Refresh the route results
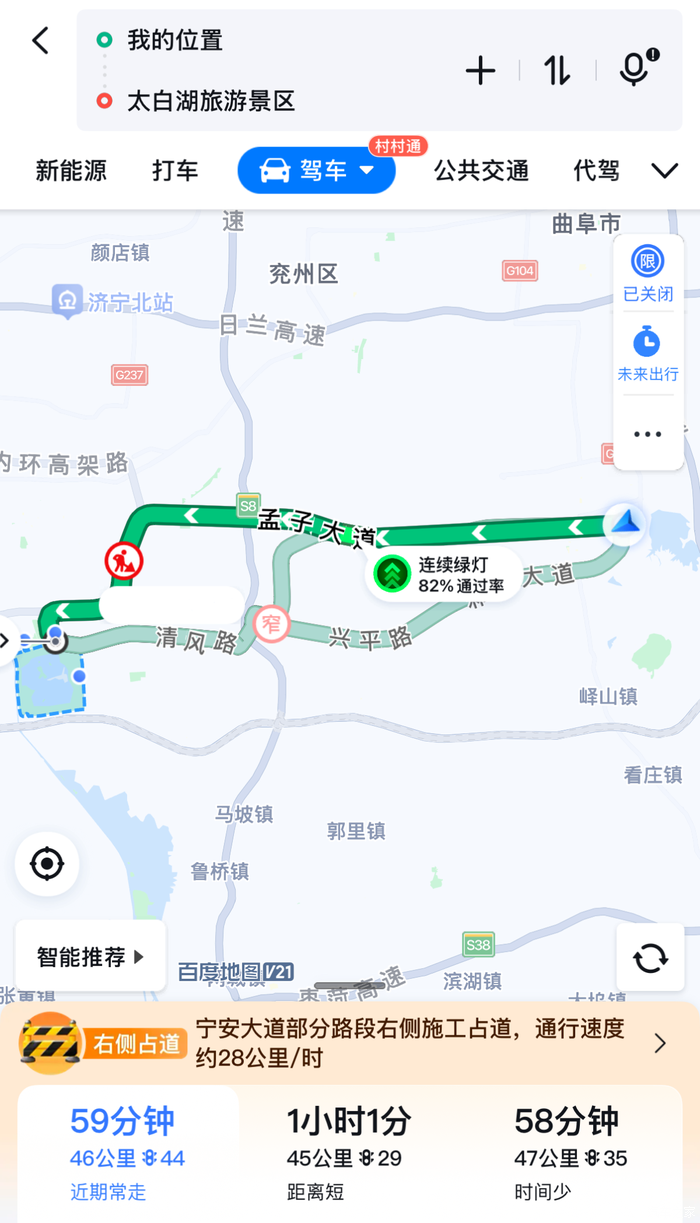Viewport: 700px width, 1223px height. 651,957
